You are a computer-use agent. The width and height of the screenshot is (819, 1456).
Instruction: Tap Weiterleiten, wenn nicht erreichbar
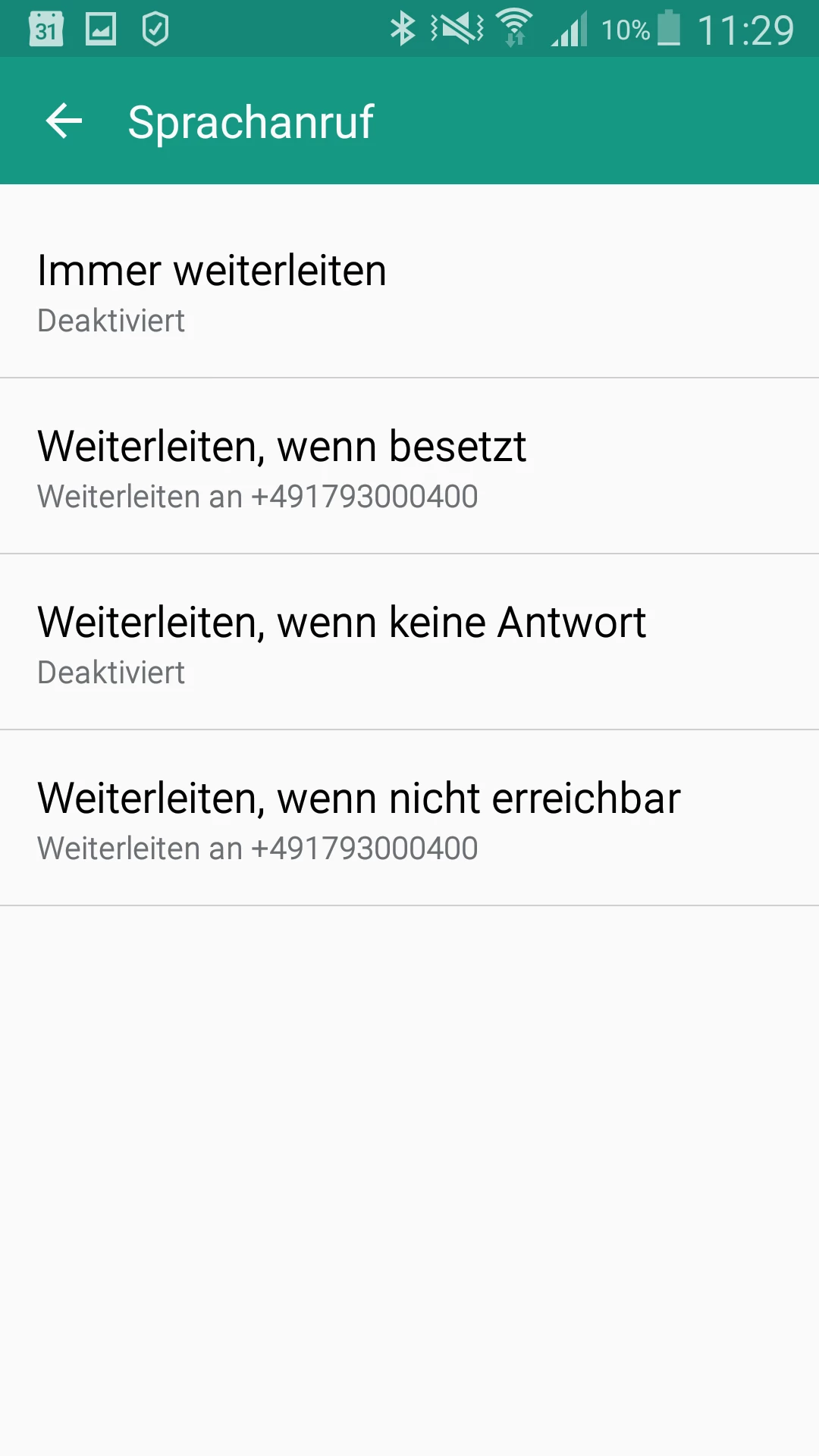[409, 818]
